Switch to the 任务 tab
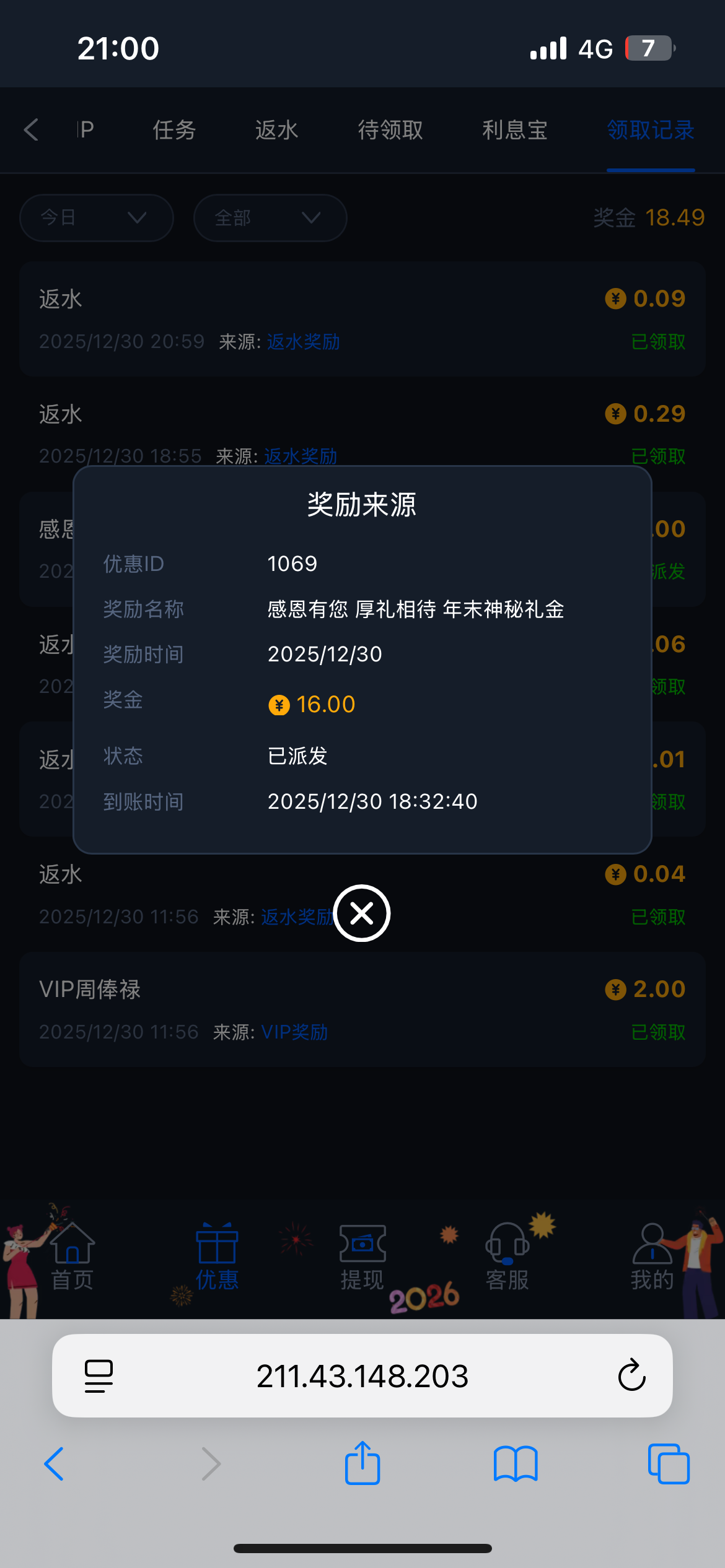 tap(174, 130)
